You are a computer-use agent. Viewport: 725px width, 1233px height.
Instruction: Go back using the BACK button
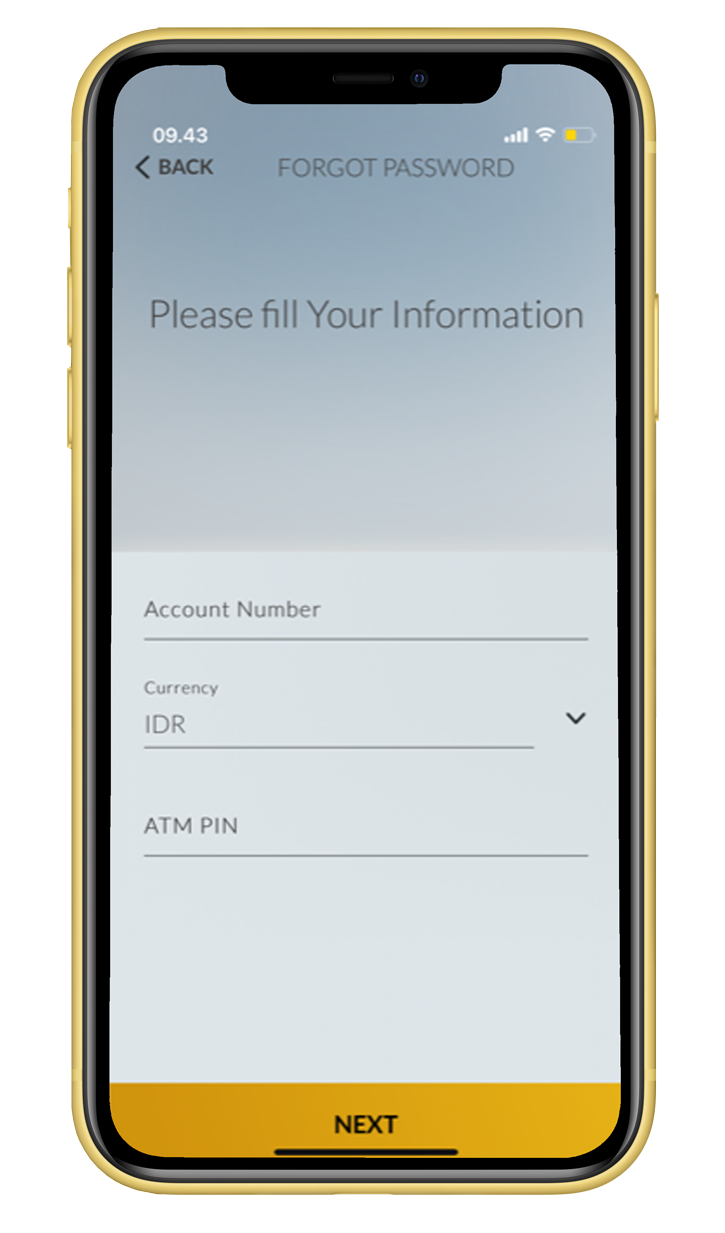click(174, 167)
